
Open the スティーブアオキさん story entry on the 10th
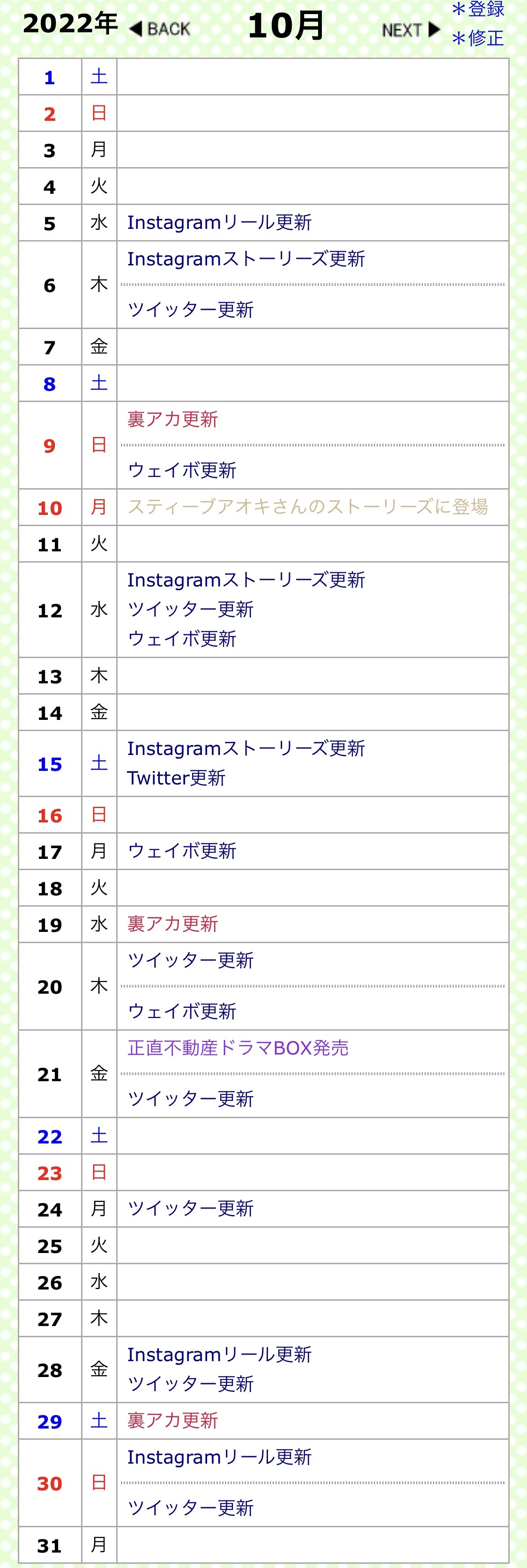point(307,506)
